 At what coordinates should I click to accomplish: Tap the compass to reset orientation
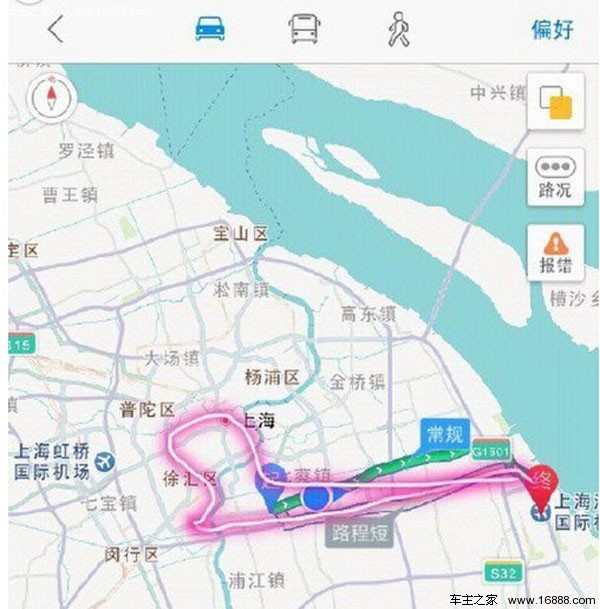(47, 97)
